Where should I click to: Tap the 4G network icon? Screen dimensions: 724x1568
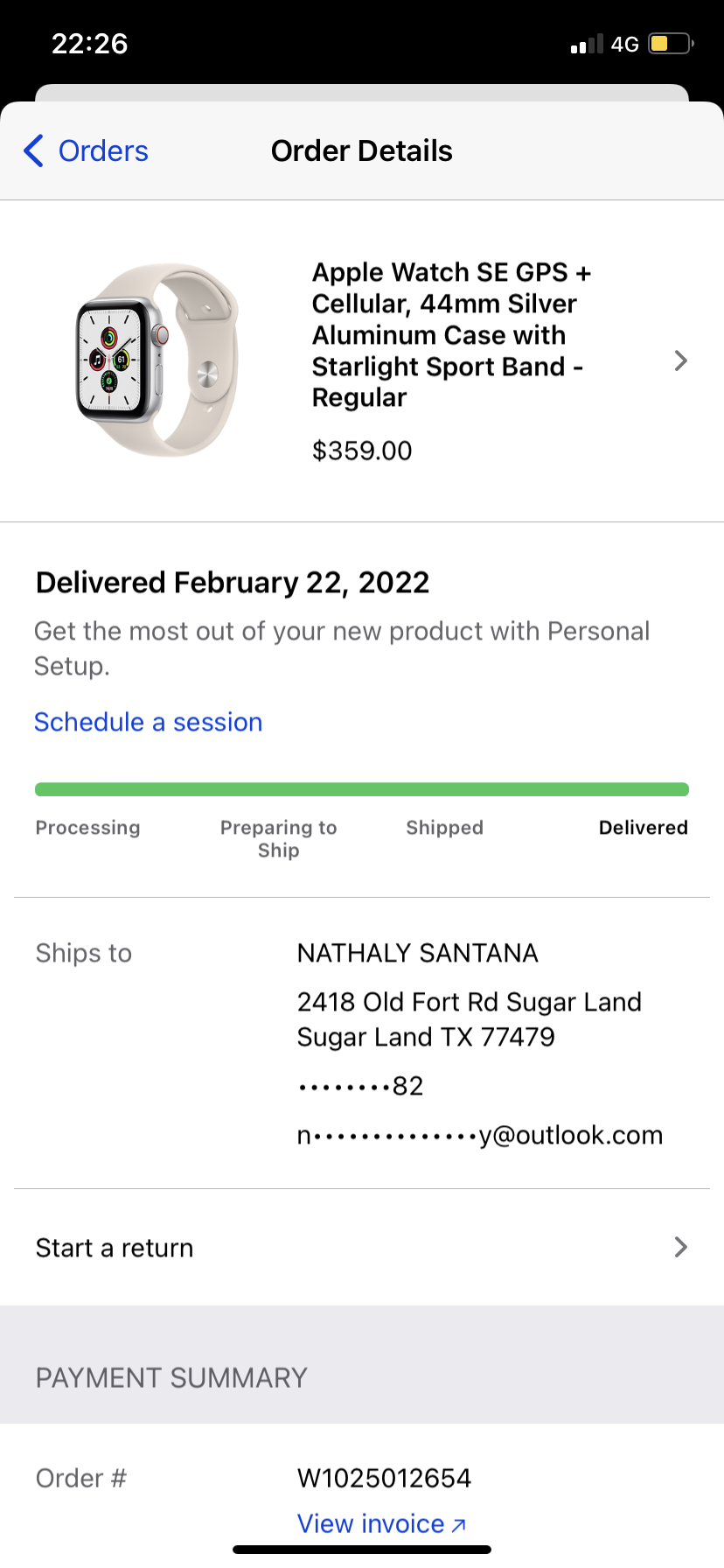point(626,43)
